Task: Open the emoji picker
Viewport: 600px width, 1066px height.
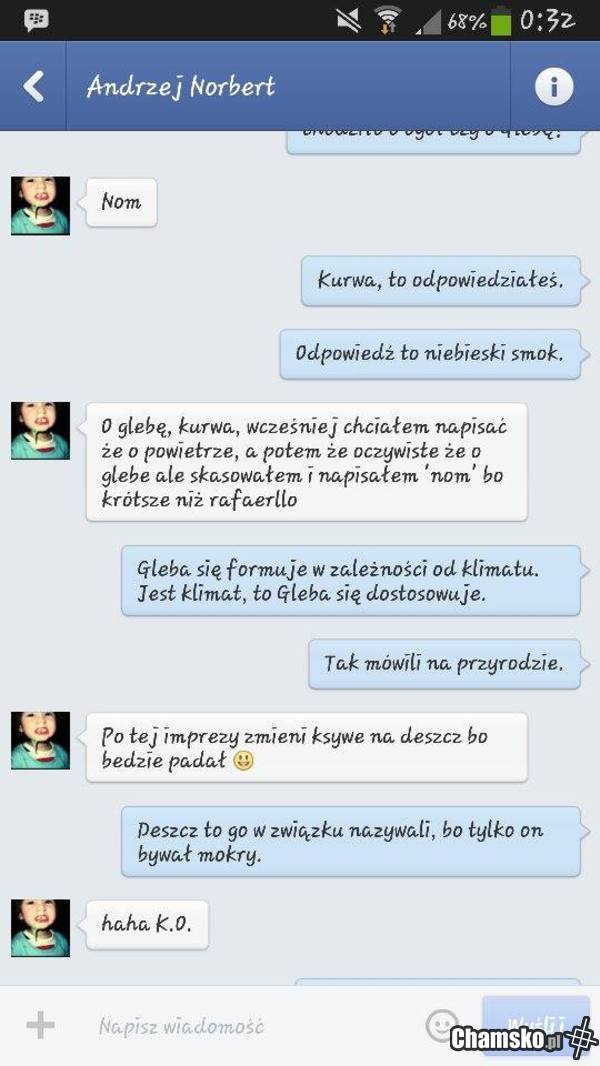Action: pyautogui.click(x=441, y=1025)
